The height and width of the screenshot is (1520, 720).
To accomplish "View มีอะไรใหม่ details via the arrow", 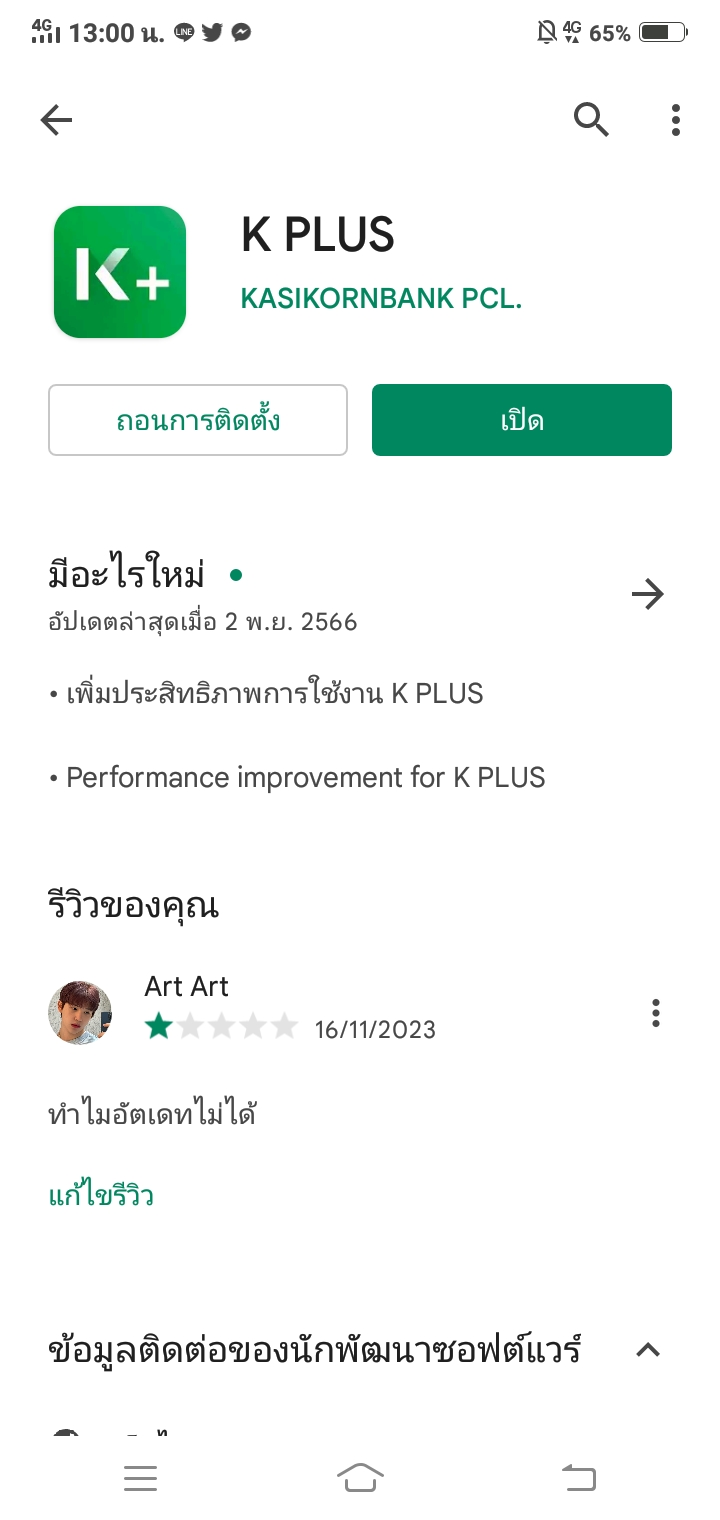I will 648,595.
